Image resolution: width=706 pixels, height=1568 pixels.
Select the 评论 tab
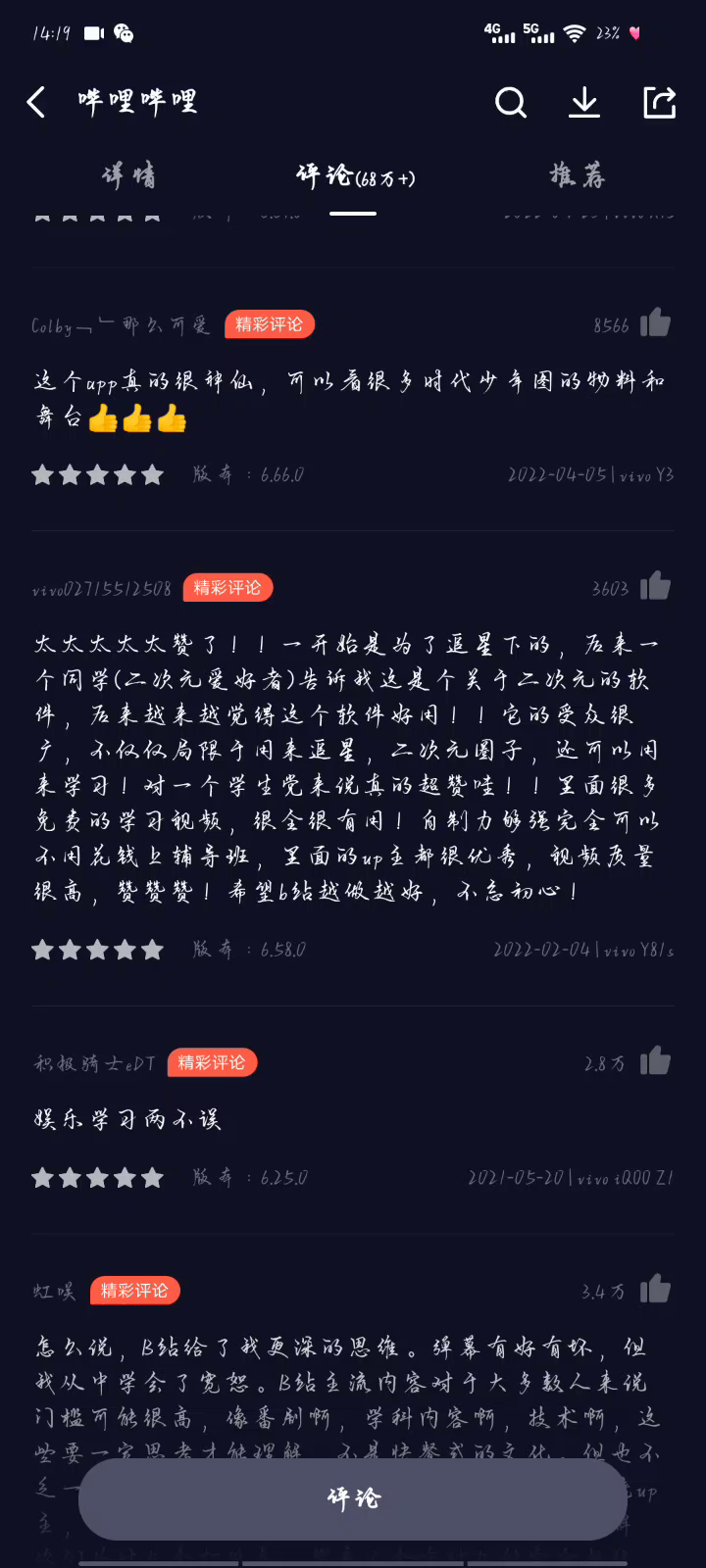click(354, 176)
